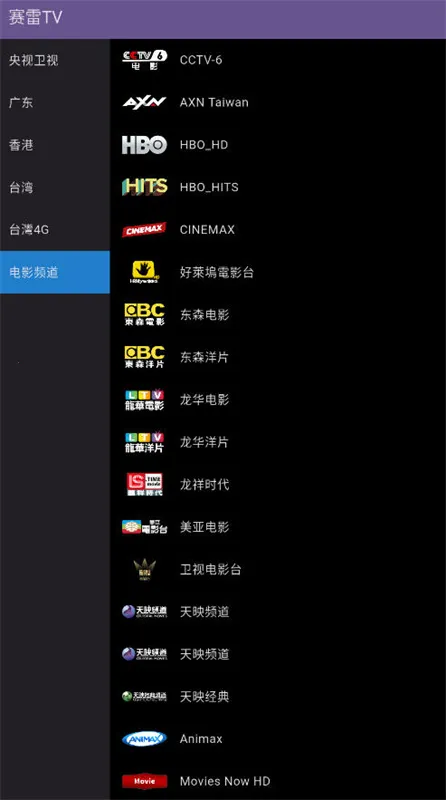Open 东森洋片 channel
This screenshot has height=800, width=446.
pyautogui.click(x=278, y=357)
